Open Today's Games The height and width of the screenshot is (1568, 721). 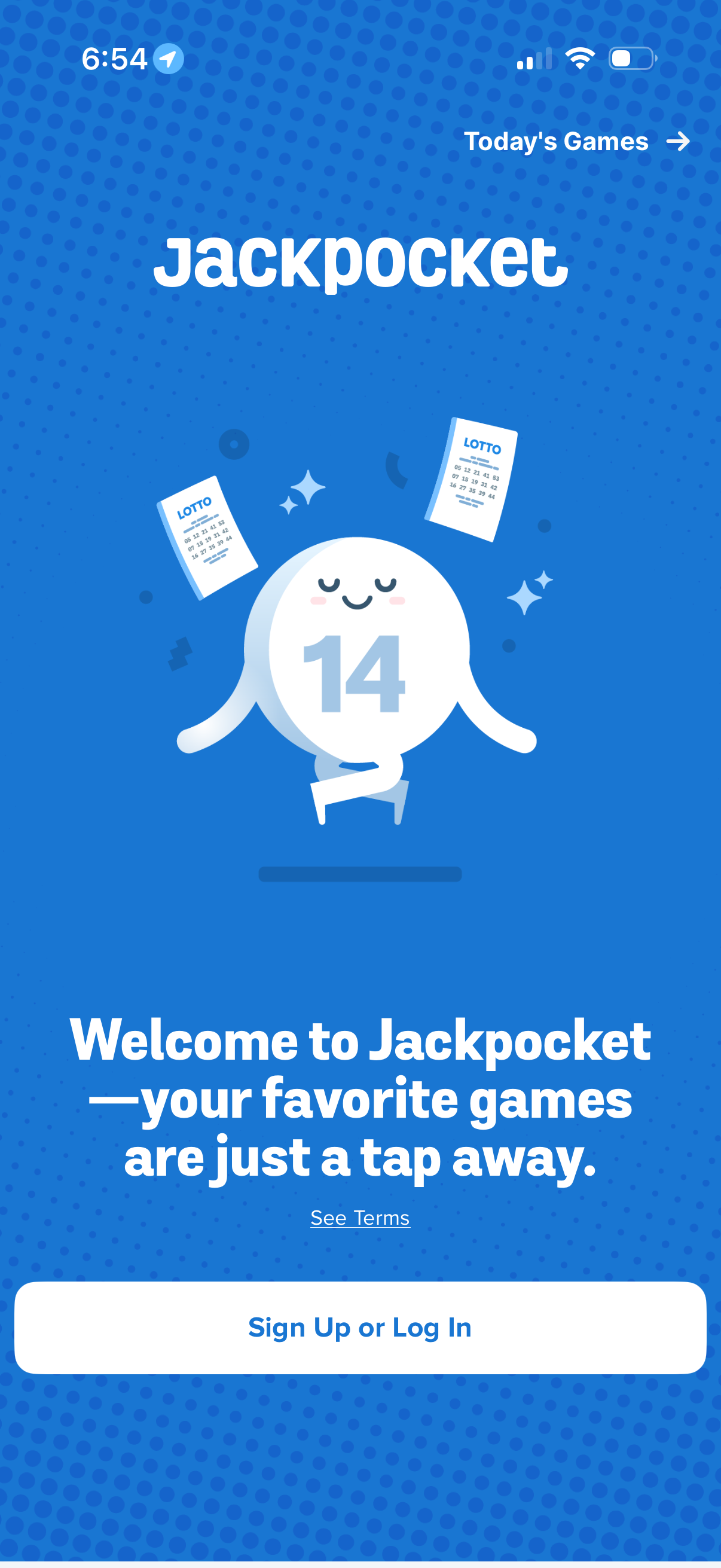576,142
